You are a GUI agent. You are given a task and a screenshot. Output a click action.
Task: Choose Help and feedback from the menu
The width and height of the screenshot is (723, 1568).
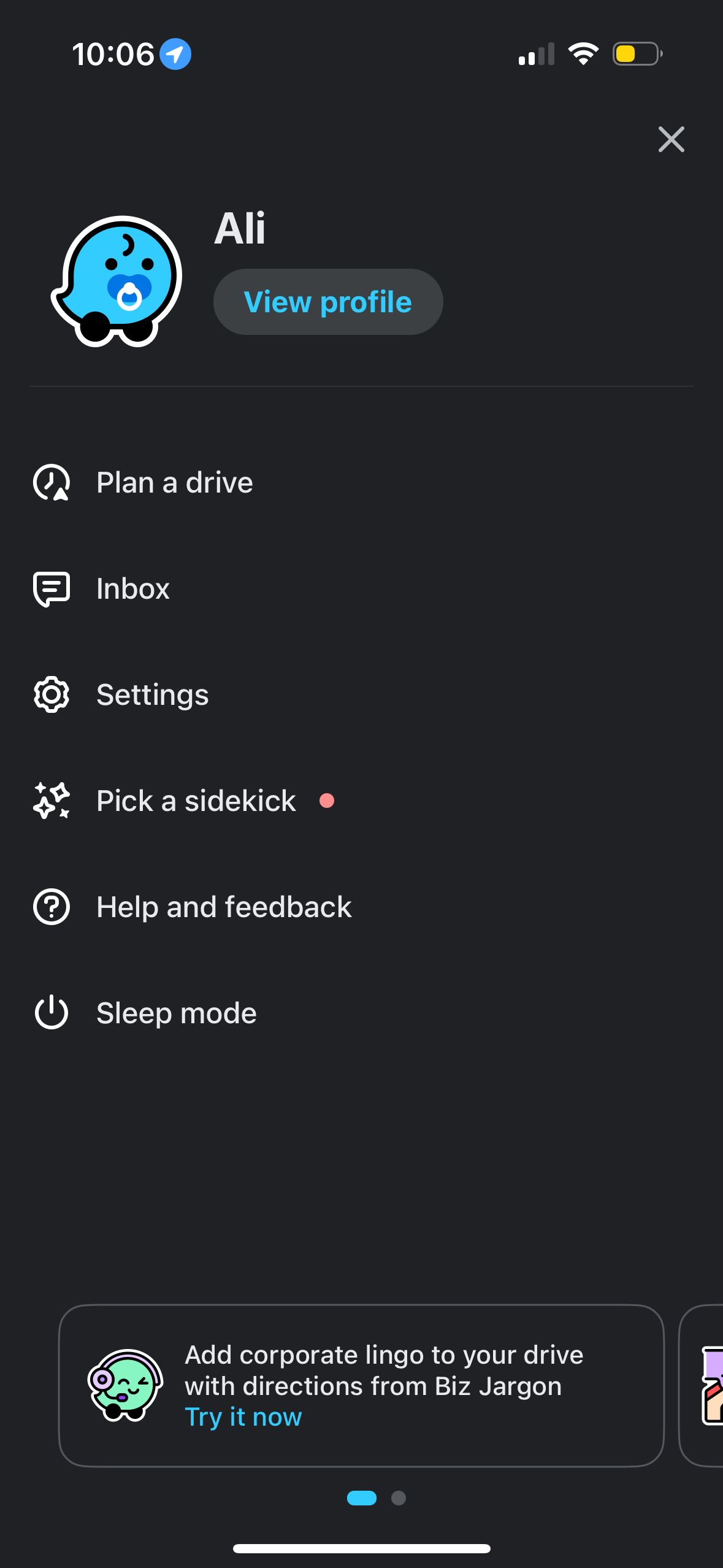(x=223, y=906)
